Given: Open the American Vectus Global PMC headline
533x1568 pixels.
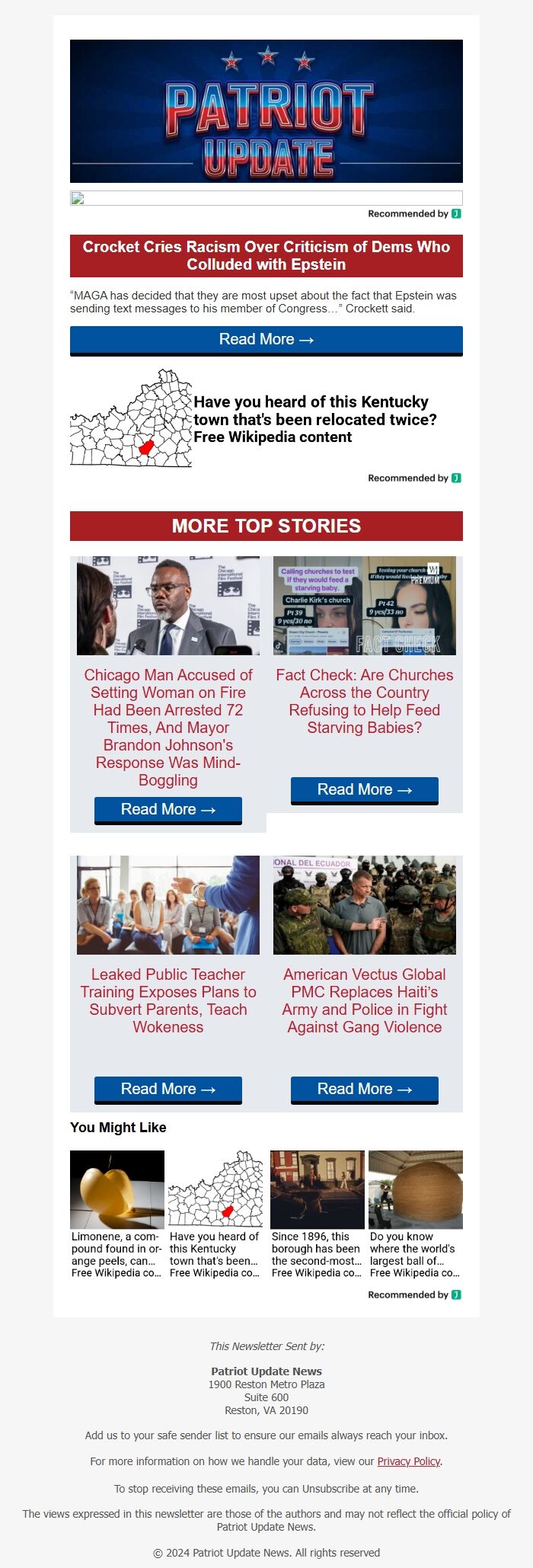Looking at the screenshot, I should [x=364, y=1000].
